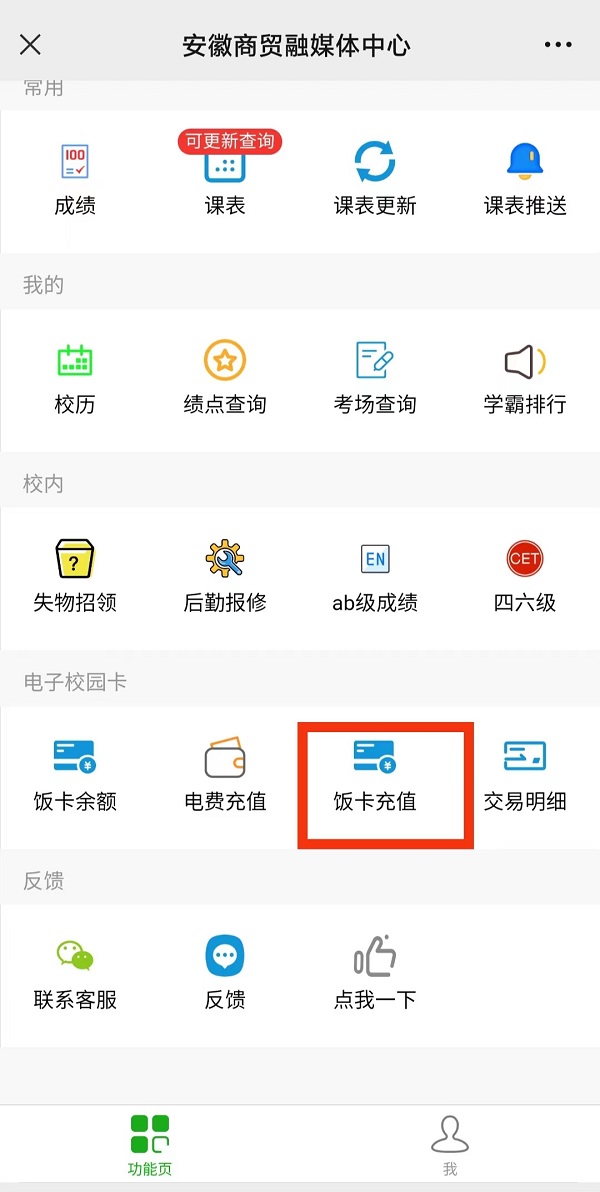Open 课表 timetable
This screenshot has width=600, height=1192.
pos(224,179)
